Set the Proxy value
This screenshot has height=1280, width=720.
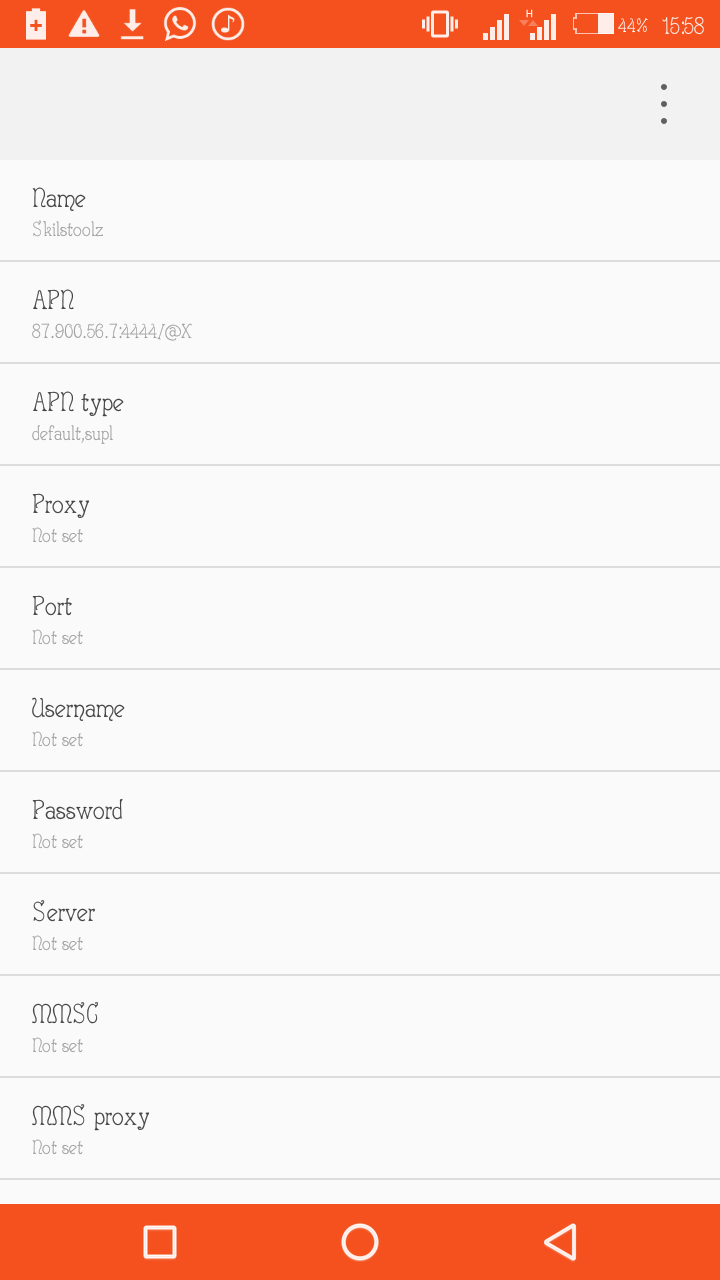click(360, 517)
